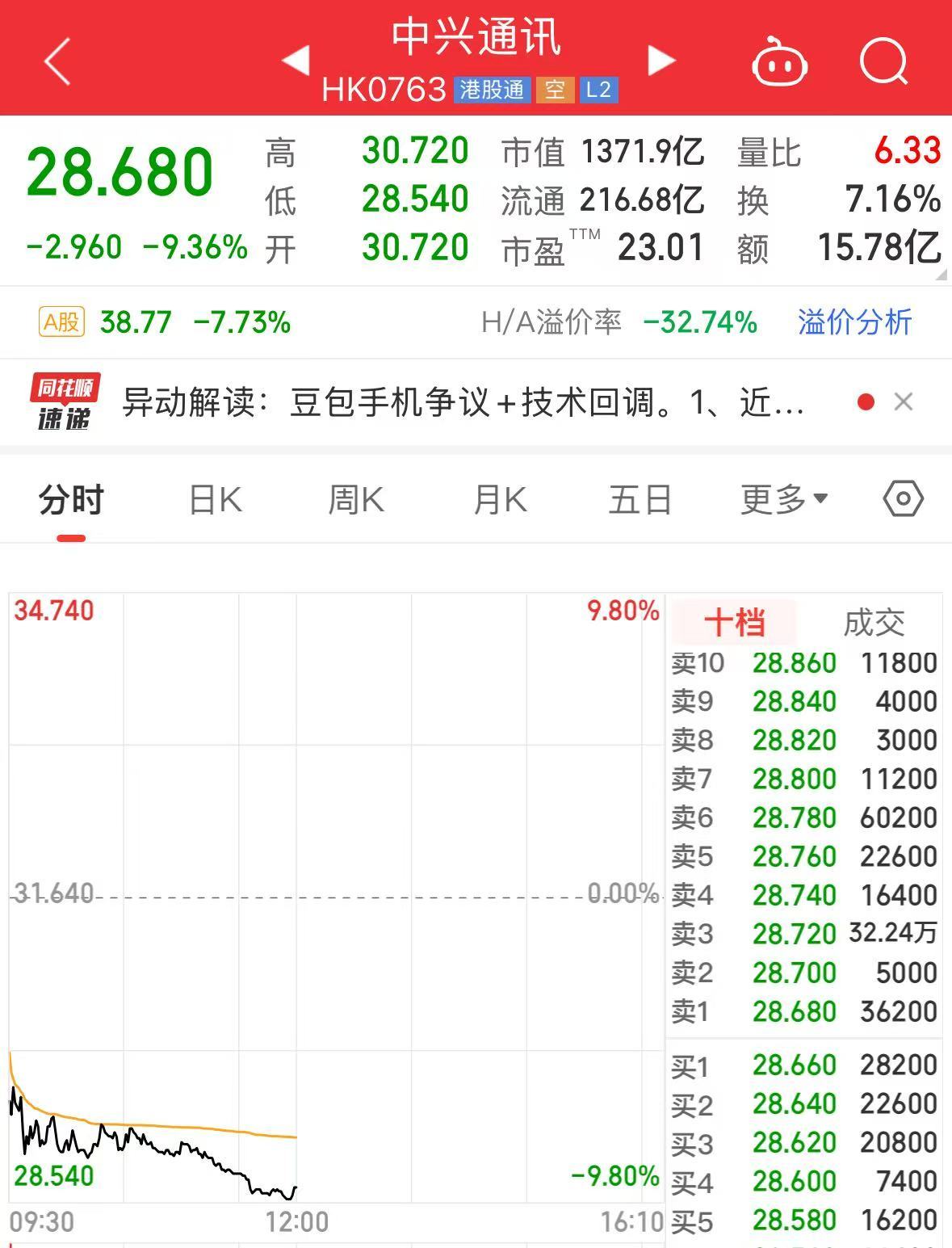The width and height of the screenshot is (952, 1248).
Task: Dismiss the 异动解读 banner
Action: click(x=904, y=401)
